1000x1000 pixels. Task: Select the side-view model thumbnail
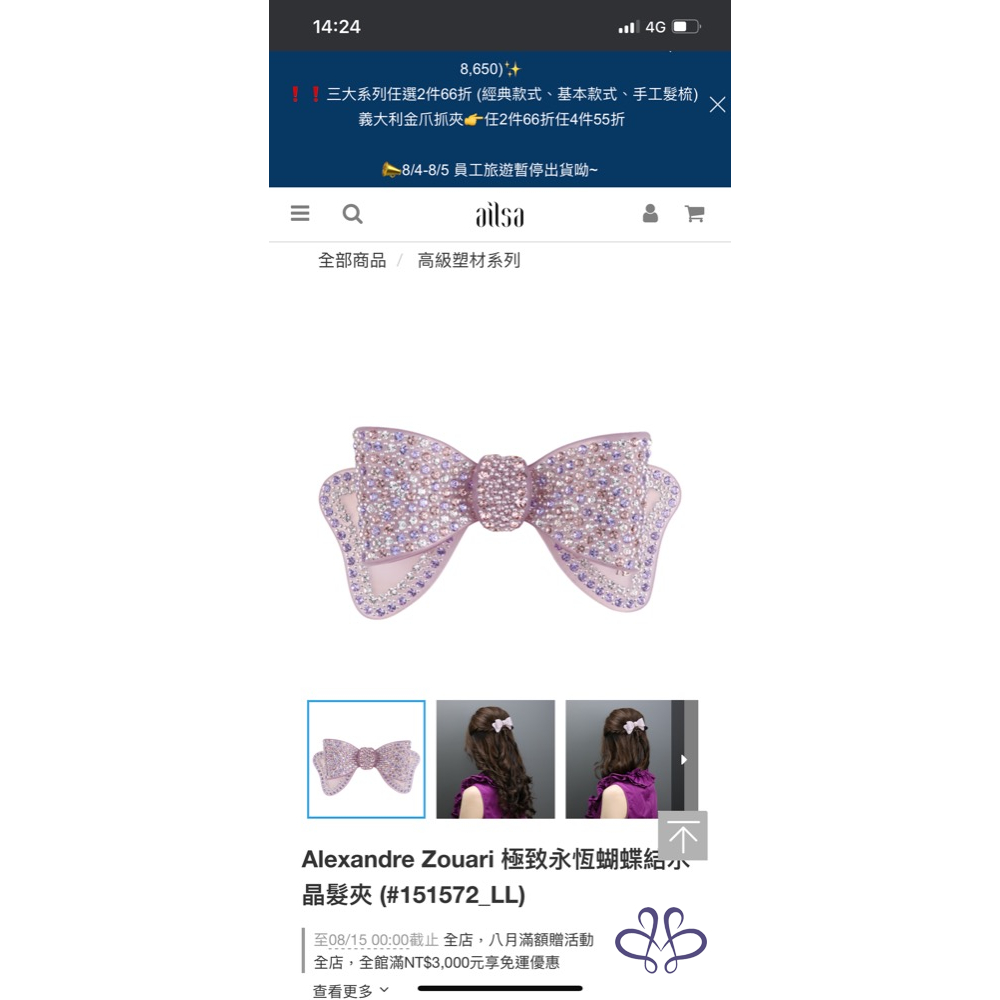tap(618, 759)
